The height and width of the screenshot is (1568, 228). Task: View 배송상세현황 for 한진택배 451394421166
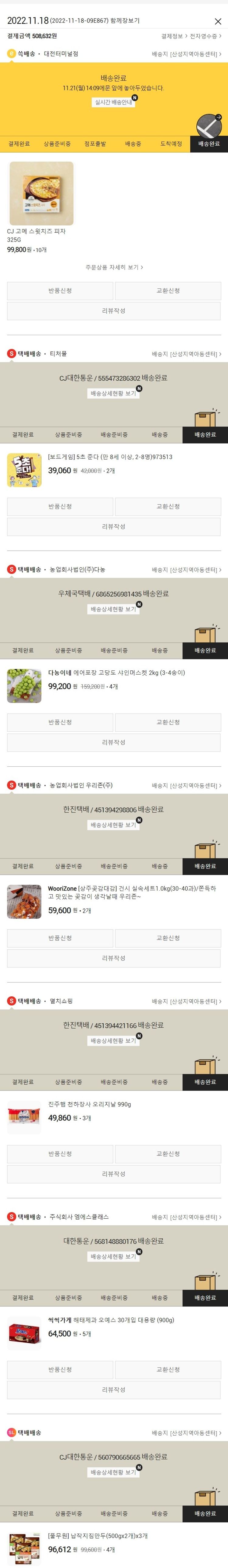click(x=113, y=1041)
